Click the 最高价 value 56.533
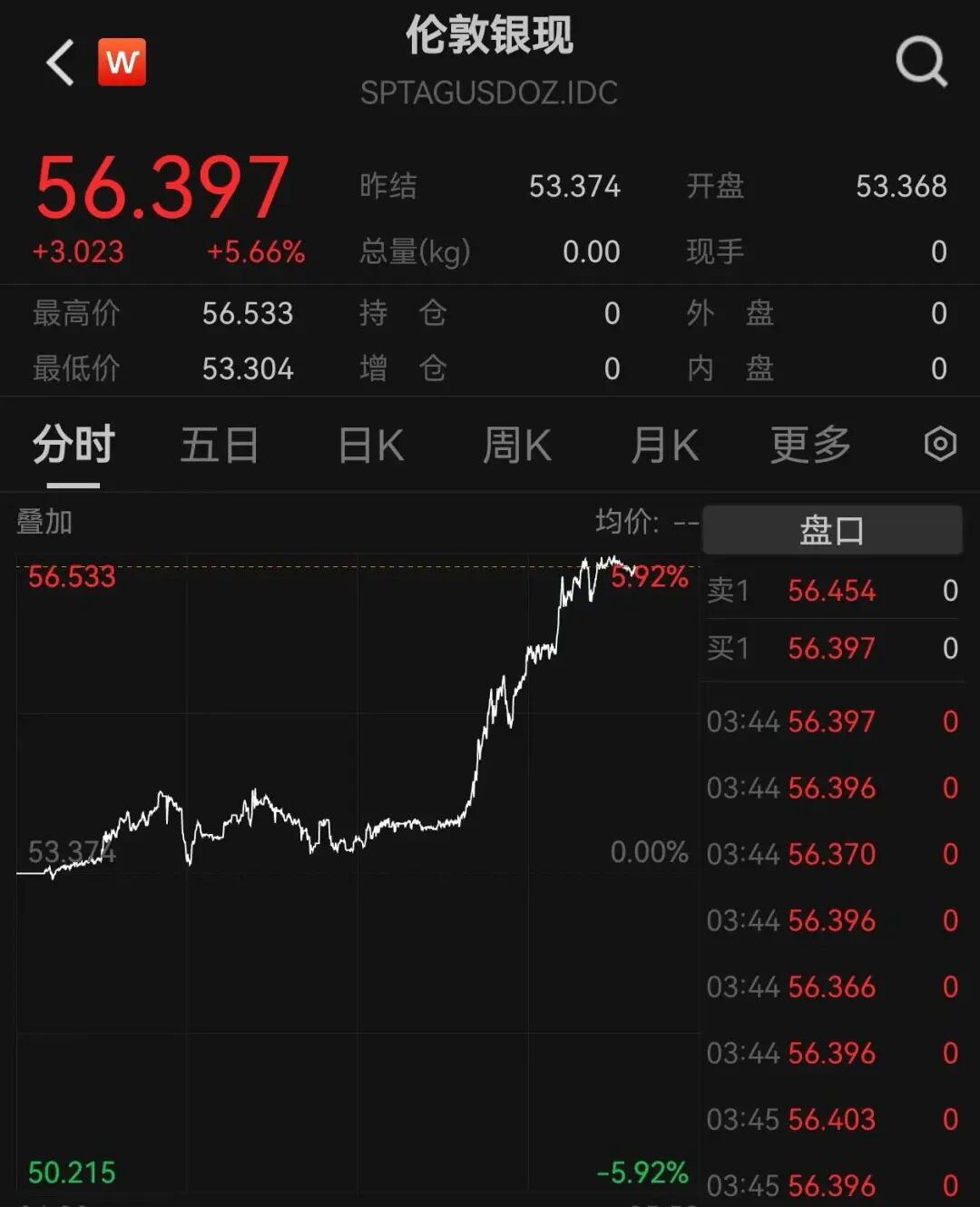Viewport: 980px width, 1207px height. [247, 313]
